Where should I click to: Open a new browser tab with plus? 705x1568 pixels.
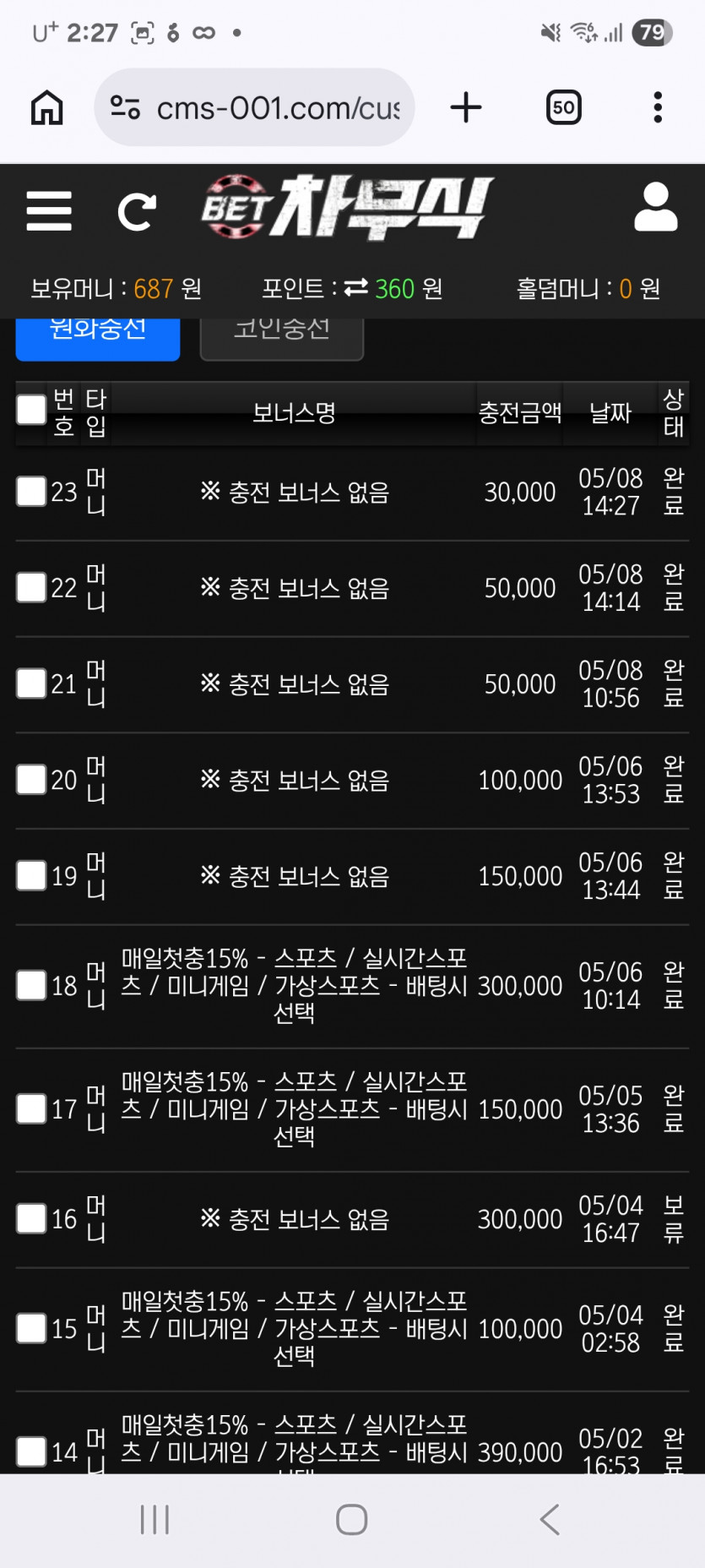click(x=466, y=107)
